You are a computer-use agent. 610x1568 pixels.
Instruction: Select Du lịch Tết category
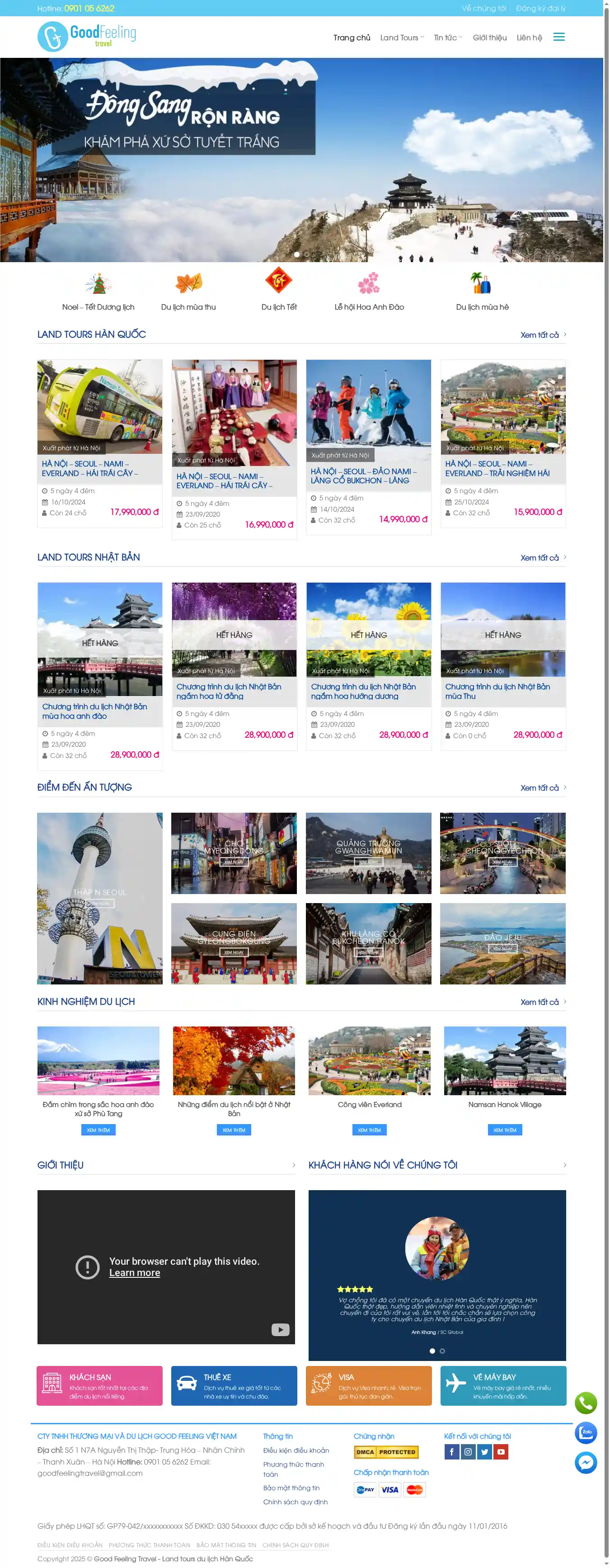click(279, 290)
